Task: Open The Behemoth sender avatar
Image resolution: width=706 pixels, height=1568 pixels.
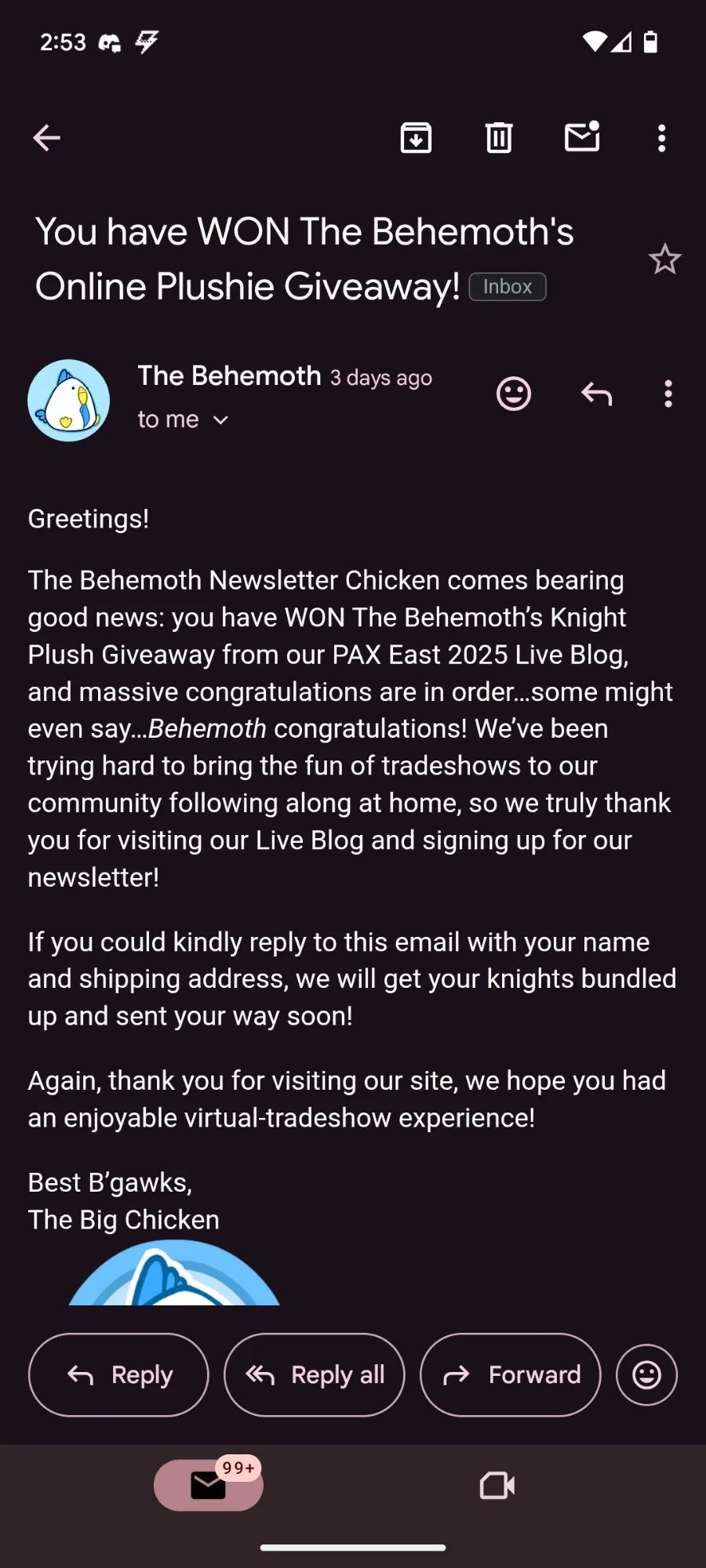Action: click(x=69, y=401)
